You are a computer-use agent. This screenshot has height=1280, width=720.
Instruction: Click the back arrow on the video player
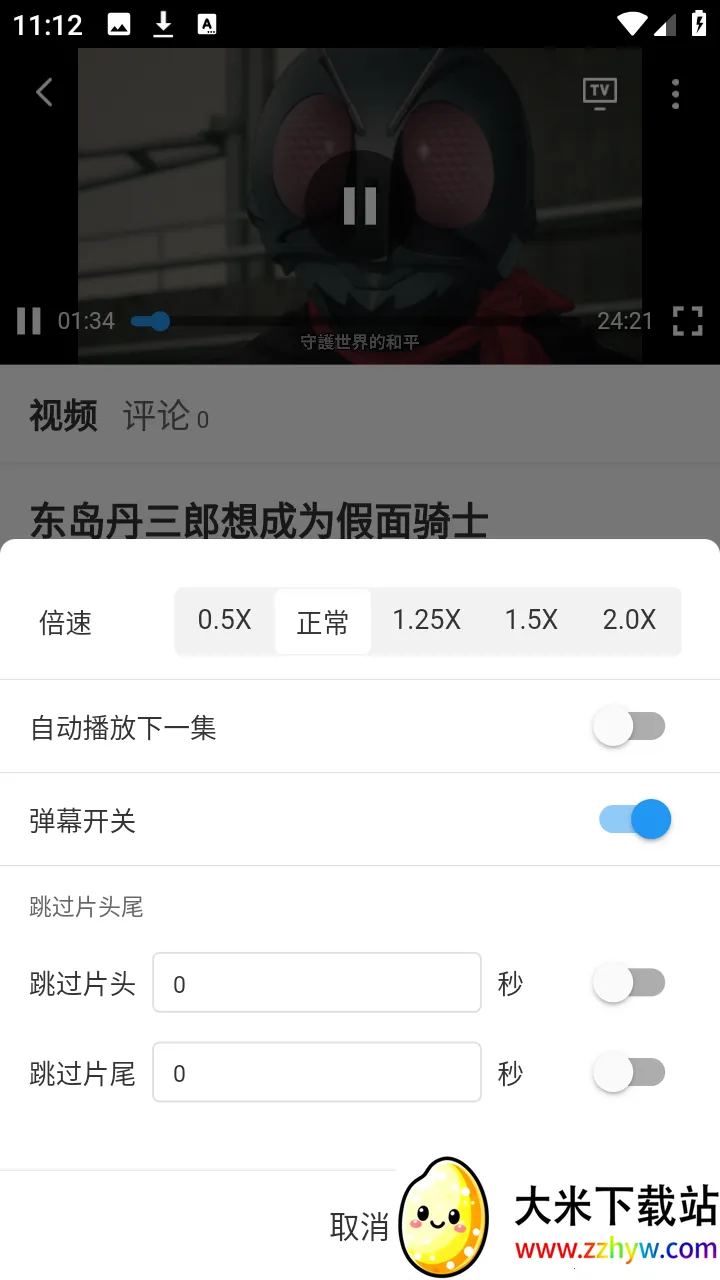click(x=43, y=92)
